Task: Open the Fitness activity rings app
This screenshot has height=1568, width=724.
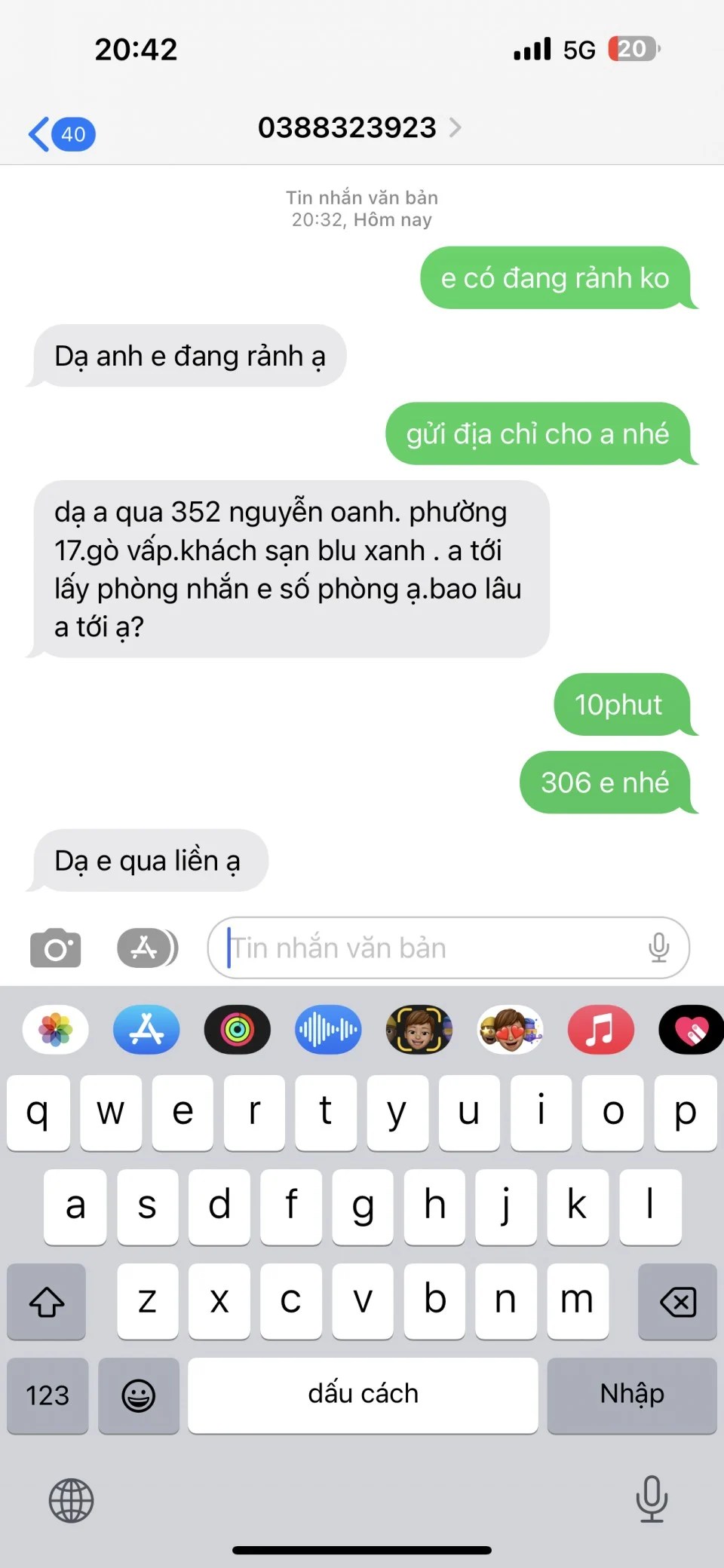Action: 238,1030
